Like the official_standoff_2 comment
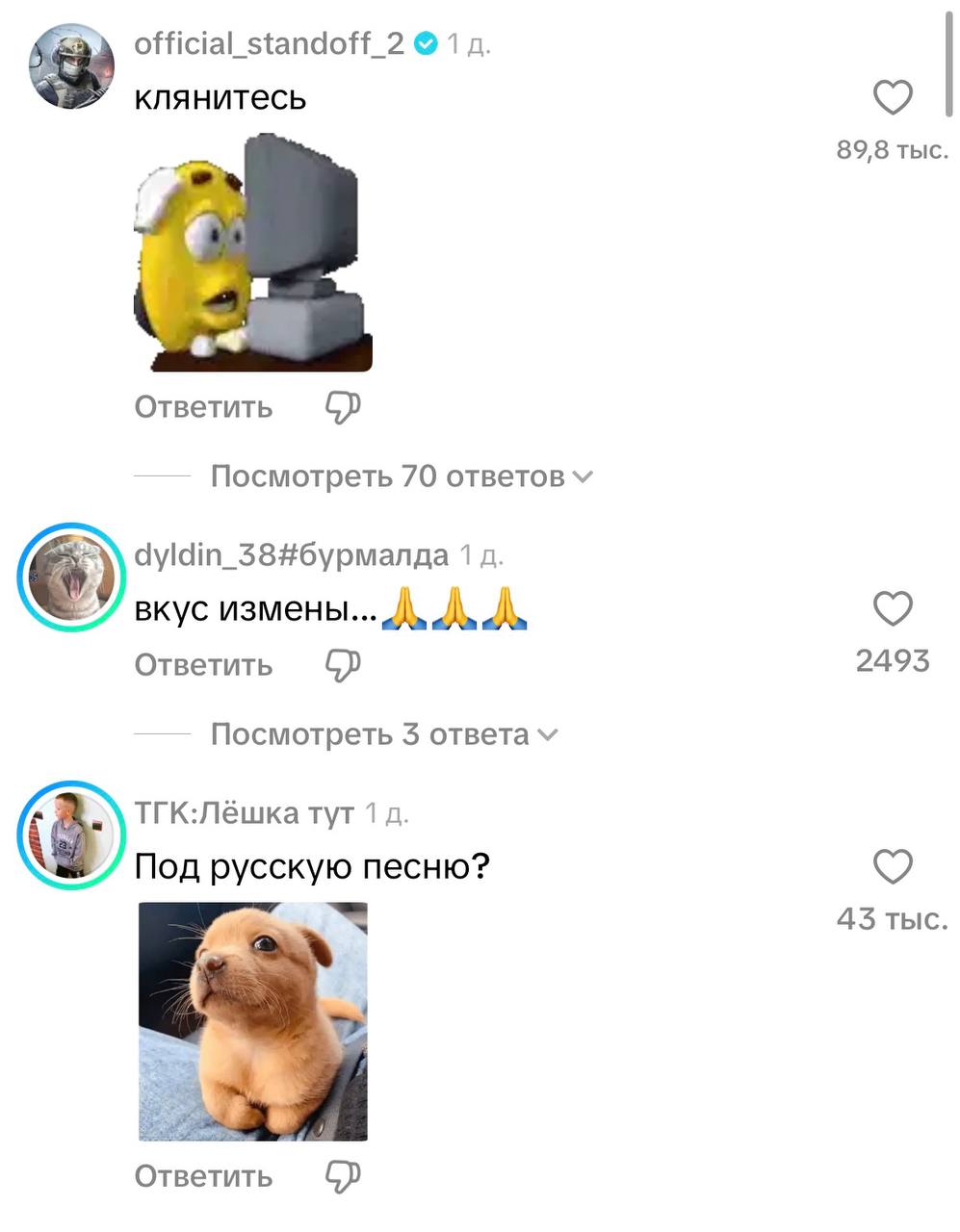Viewport: 960px width, 1232px height. click(x=892, y=97)
